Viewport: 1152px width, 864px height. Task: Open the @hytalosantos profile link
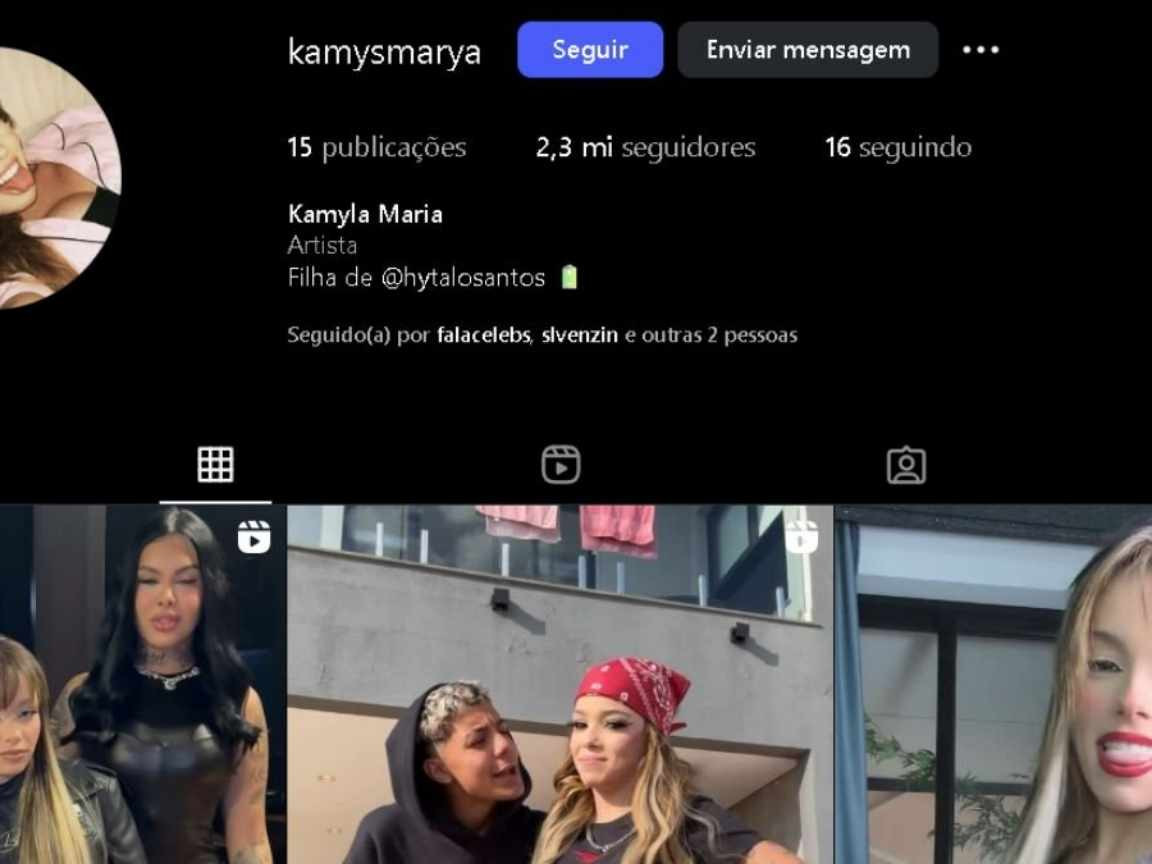pos(463,278)
